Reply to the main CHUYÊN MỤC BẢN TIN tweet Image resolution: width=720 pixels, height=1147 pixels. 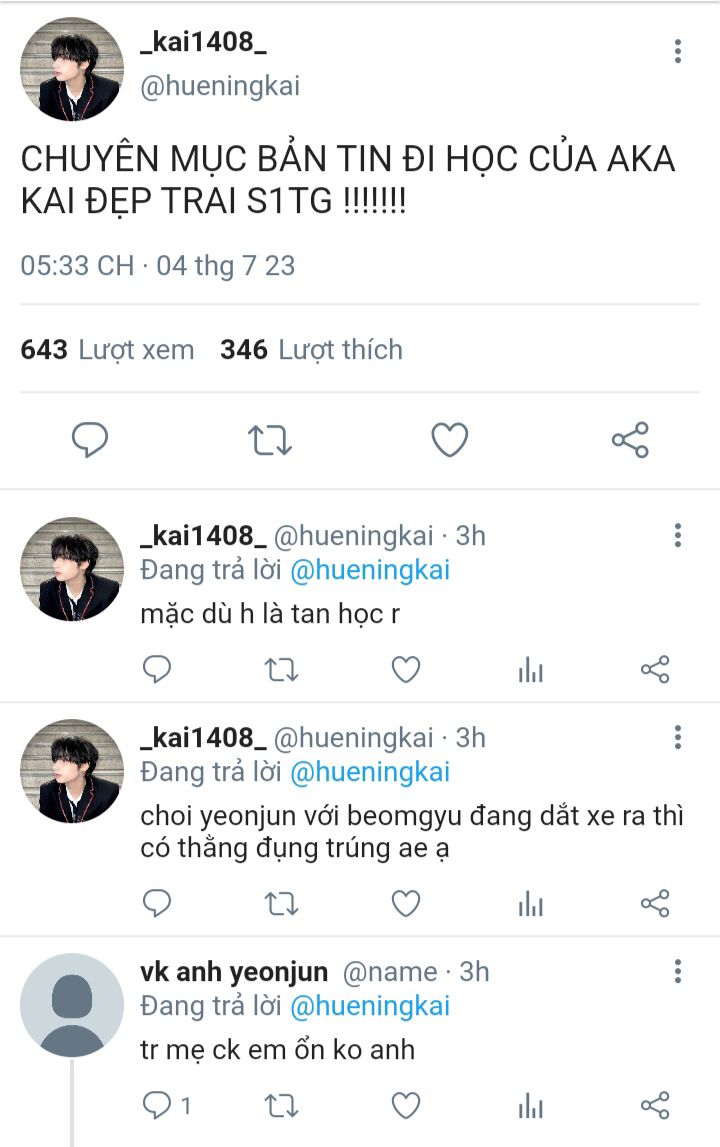point(90,440)
